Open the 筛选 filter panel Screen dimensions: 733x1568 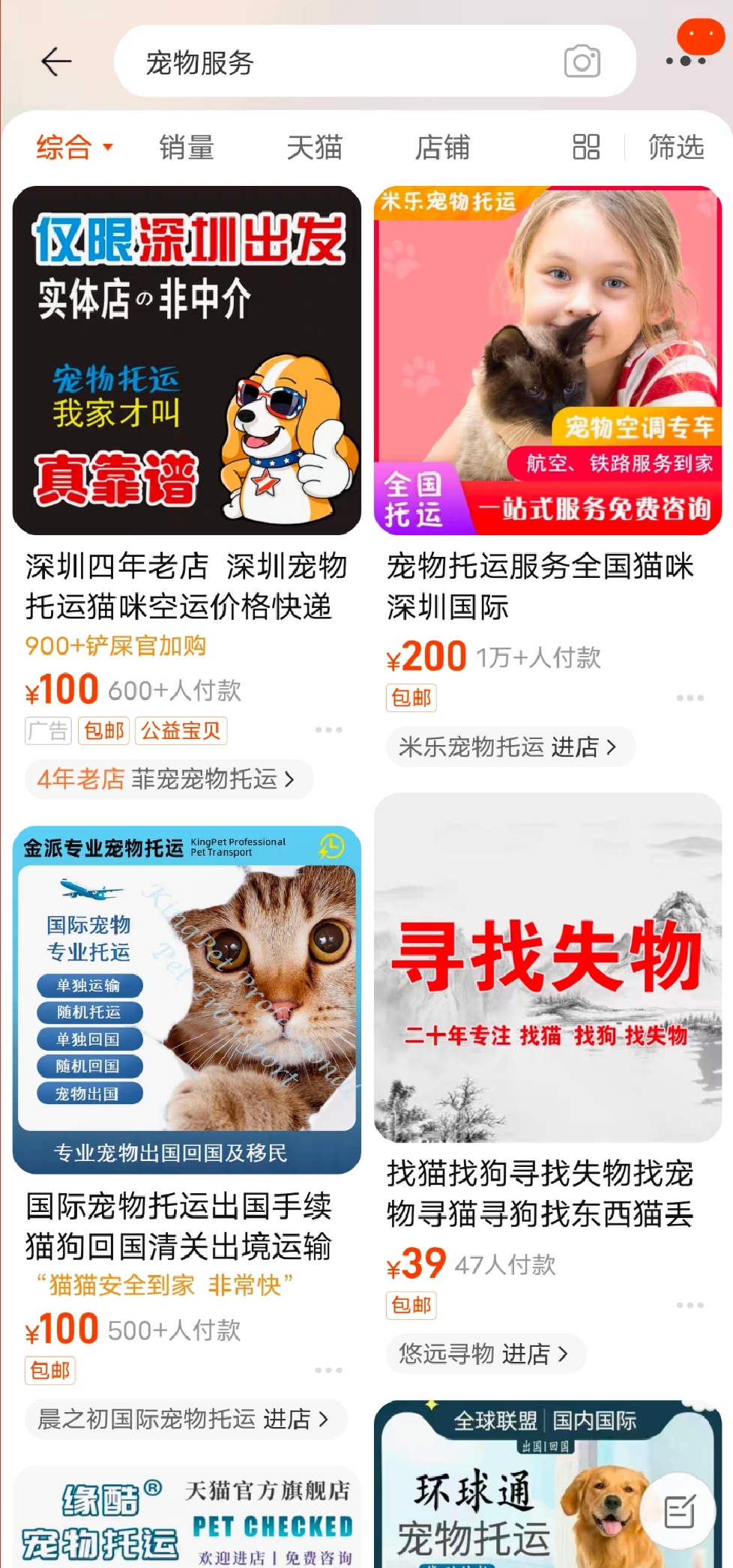click(x=675, y=147)
